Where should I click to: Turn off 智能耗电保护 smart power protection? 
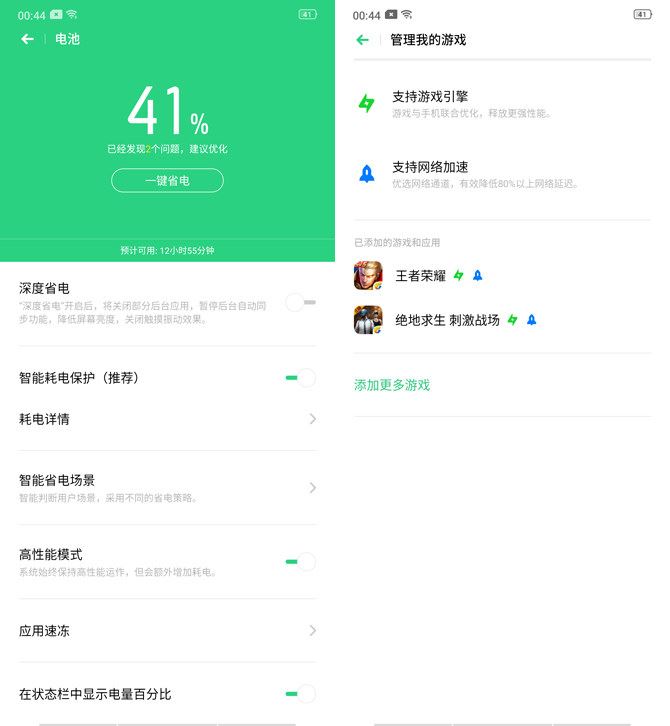300,378
